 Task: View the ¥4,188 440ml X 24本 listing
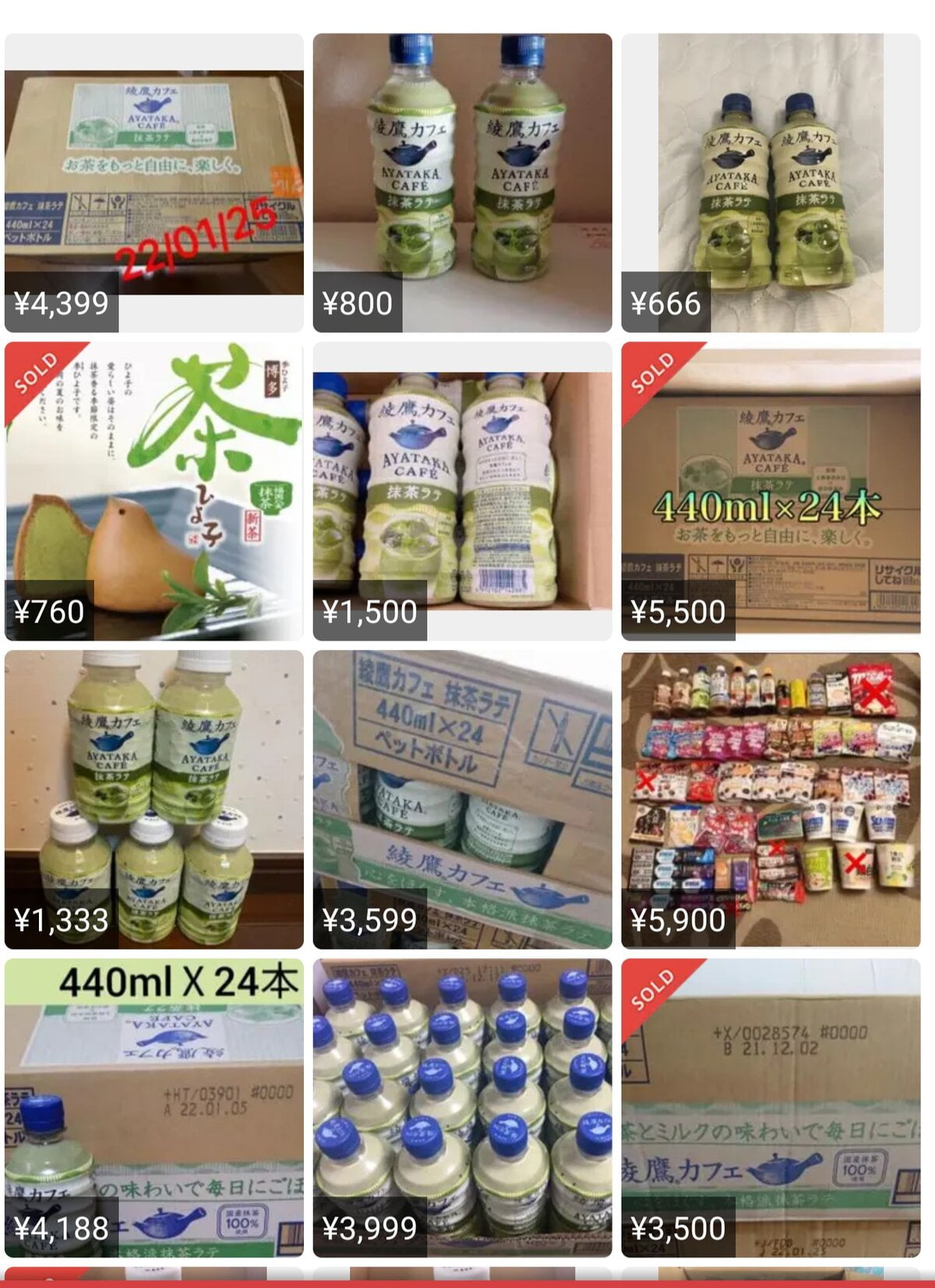pyautogui.click(x=153, y=1107)
